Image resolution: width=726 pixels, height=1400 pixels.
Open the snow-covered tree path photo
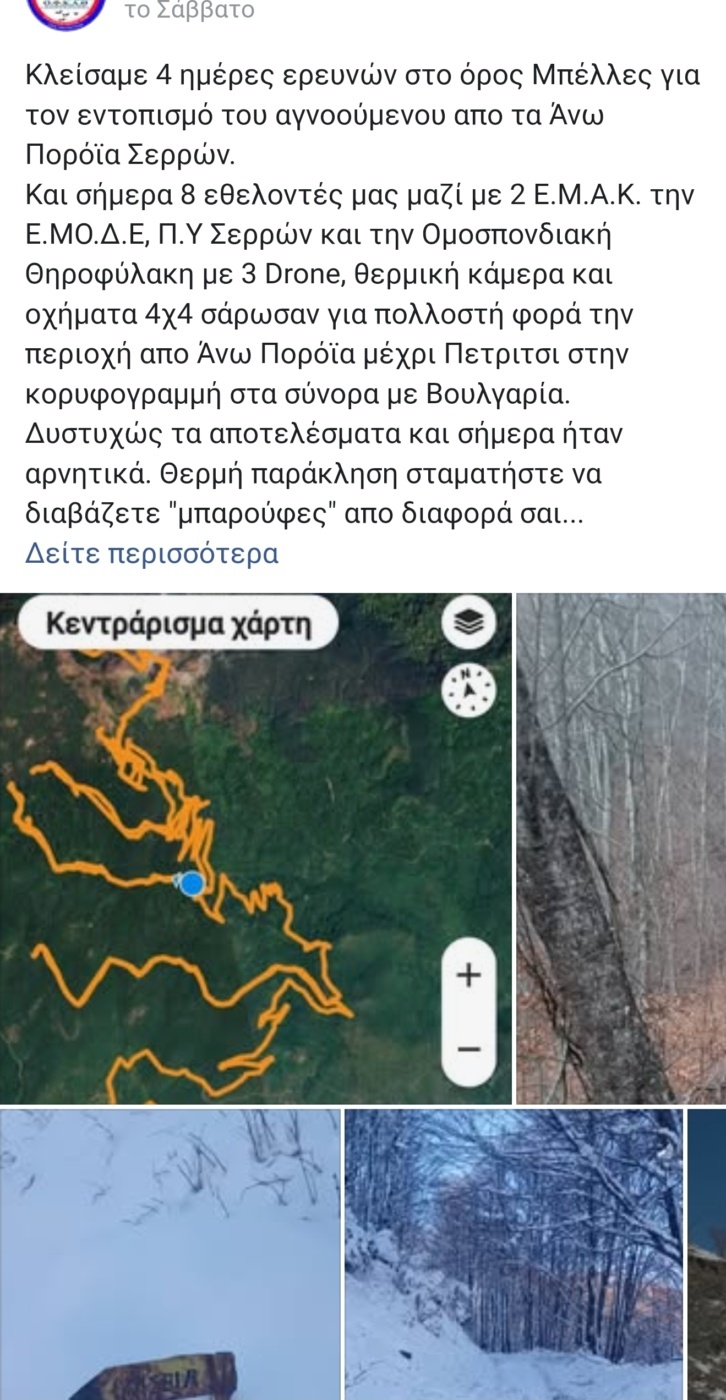513,1254
